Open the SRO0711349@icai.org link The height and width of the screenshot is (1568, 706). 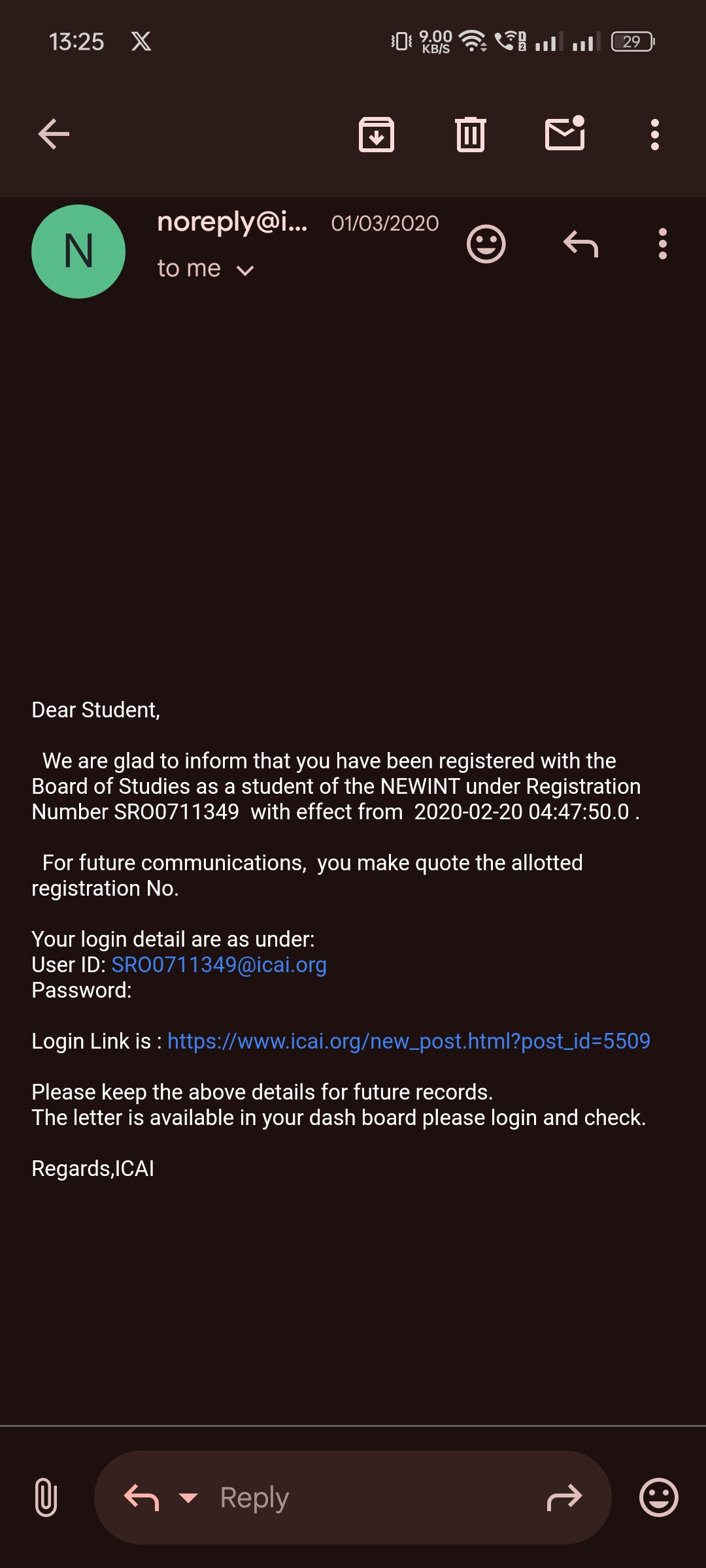click(x=219, y=965)
